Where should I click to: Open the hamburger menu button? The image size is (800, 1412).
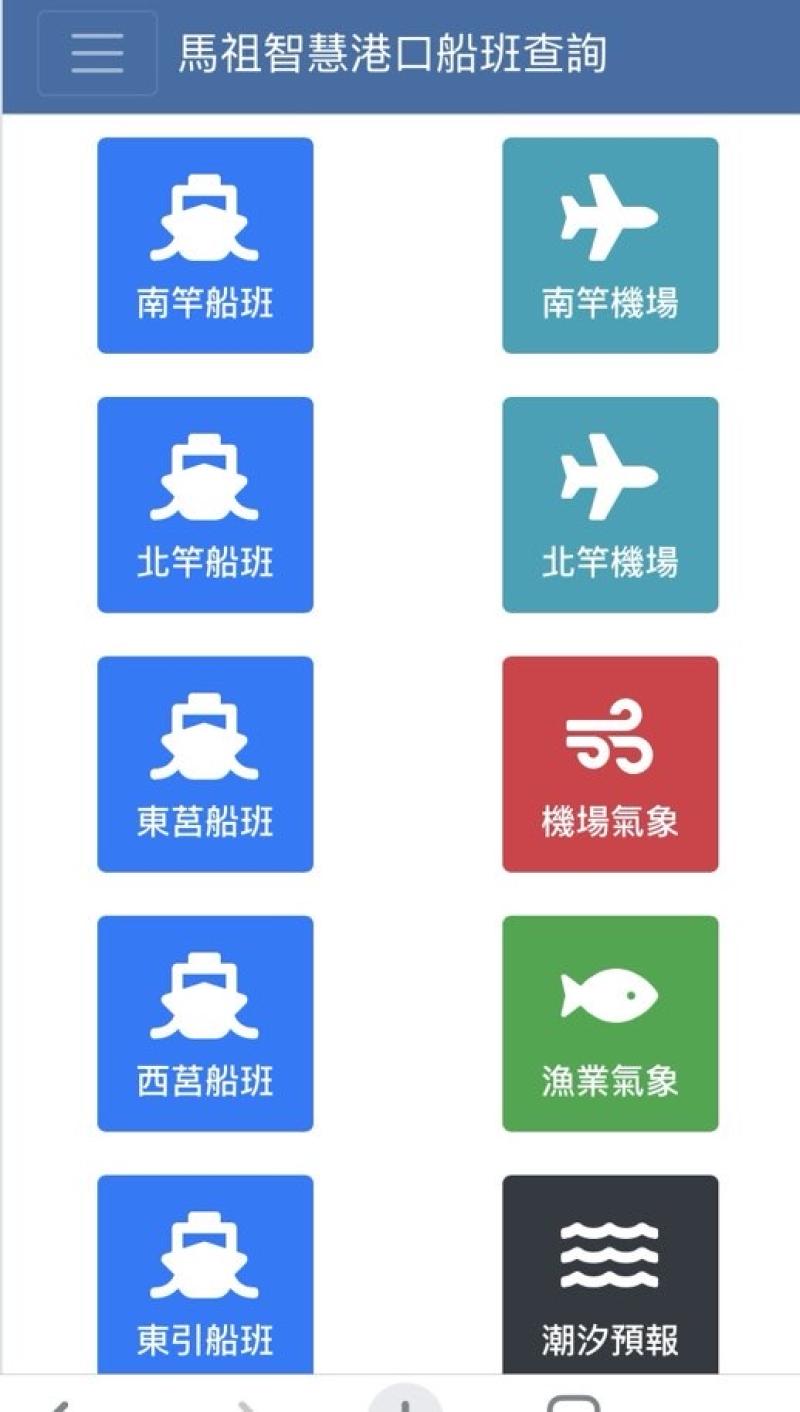97,53
